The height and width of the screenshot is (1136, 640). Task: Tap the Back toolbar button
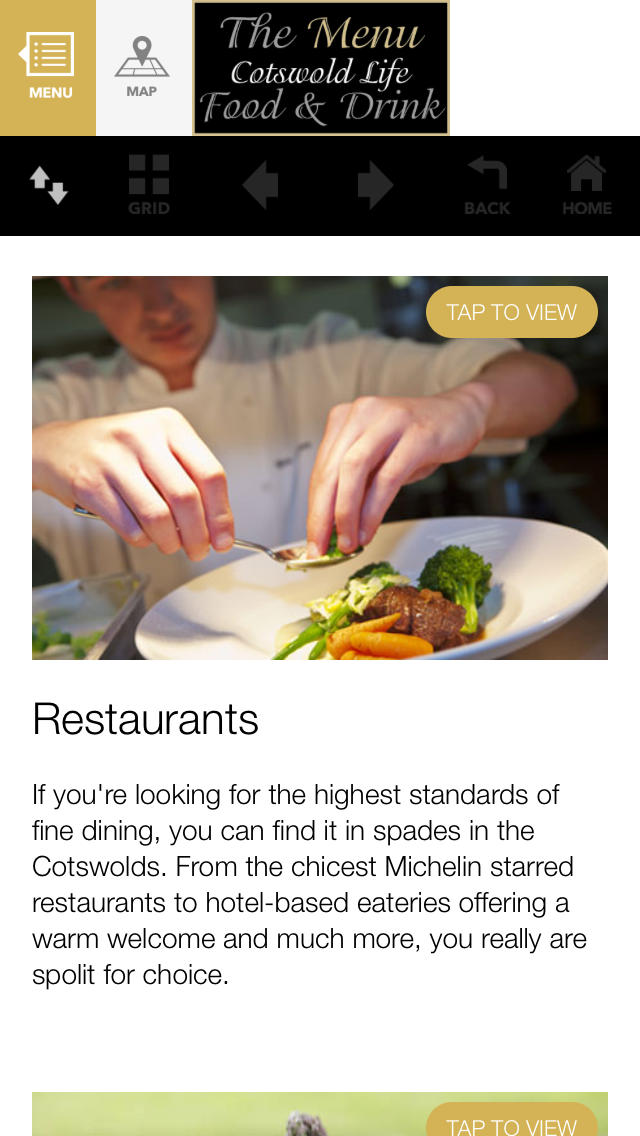pos(487,186)
